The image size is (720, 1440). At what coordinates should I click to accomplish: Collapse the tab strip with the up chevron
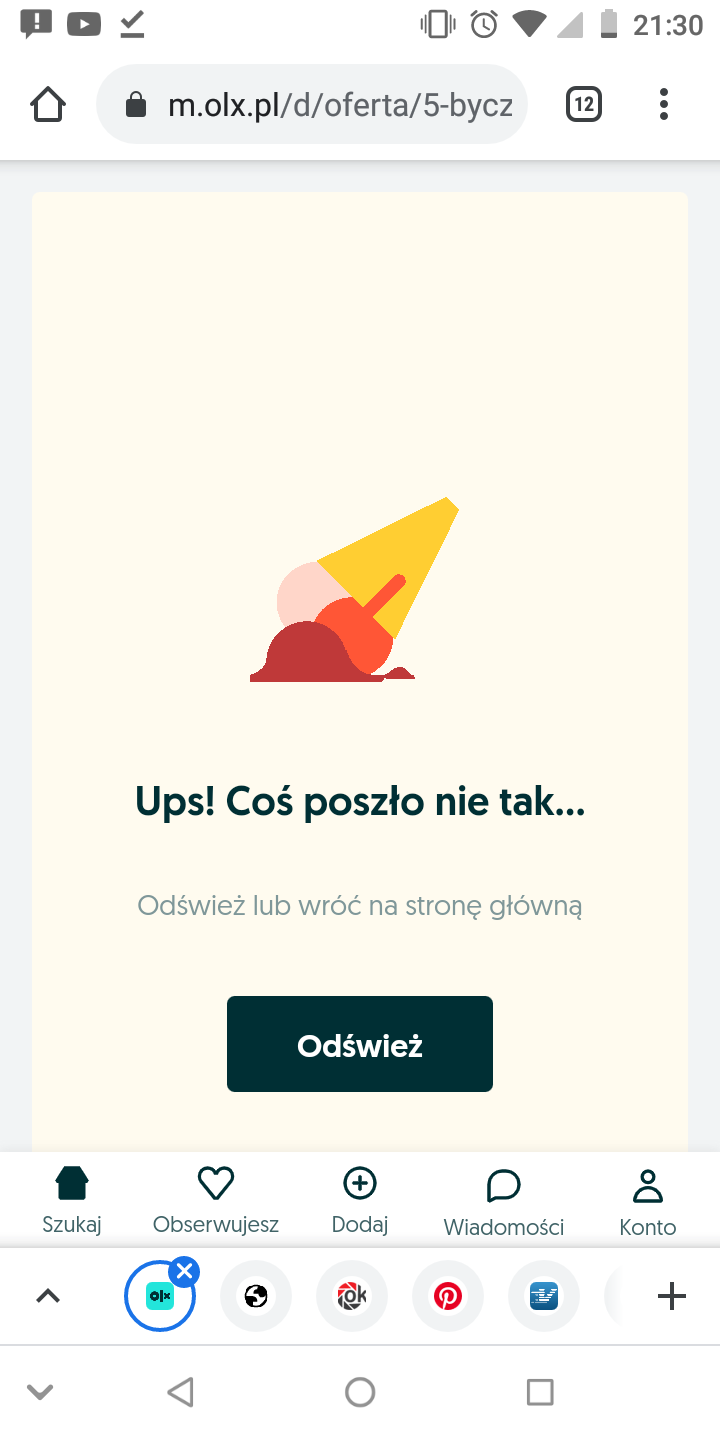pyautogui.click(x=48, y=1297)
